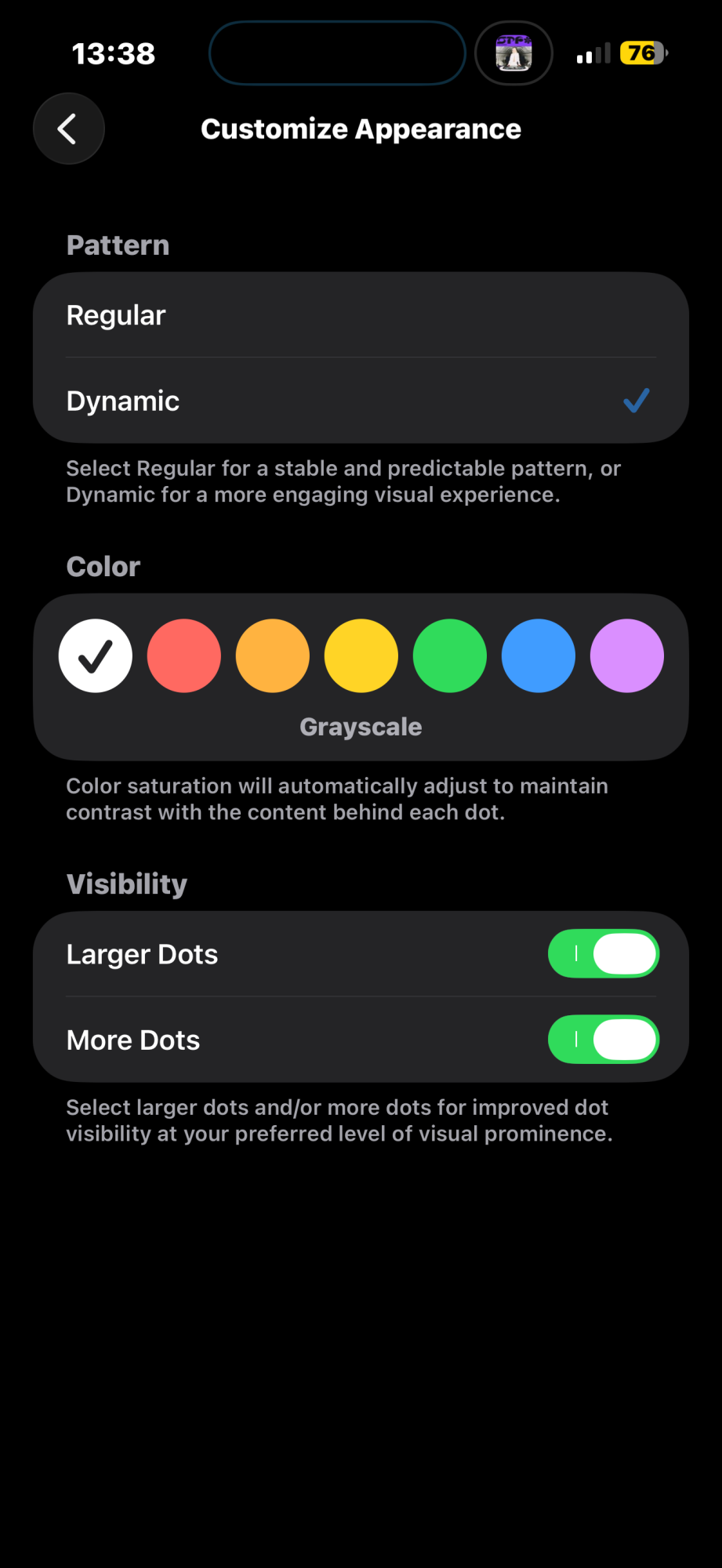Go back from Customize Appearance
The width and height of the screenshot is (722, 1568).
(x=69, y=129)
